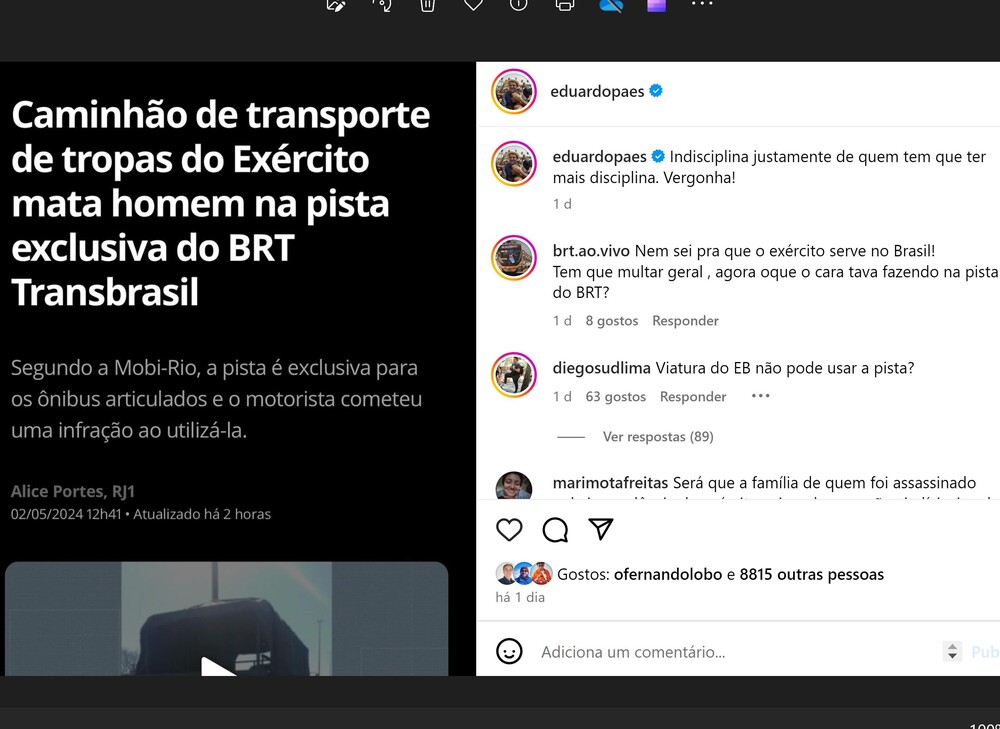The image size is (1000, 729).
Task: Open the comment bubble icon
Action: 555,530
